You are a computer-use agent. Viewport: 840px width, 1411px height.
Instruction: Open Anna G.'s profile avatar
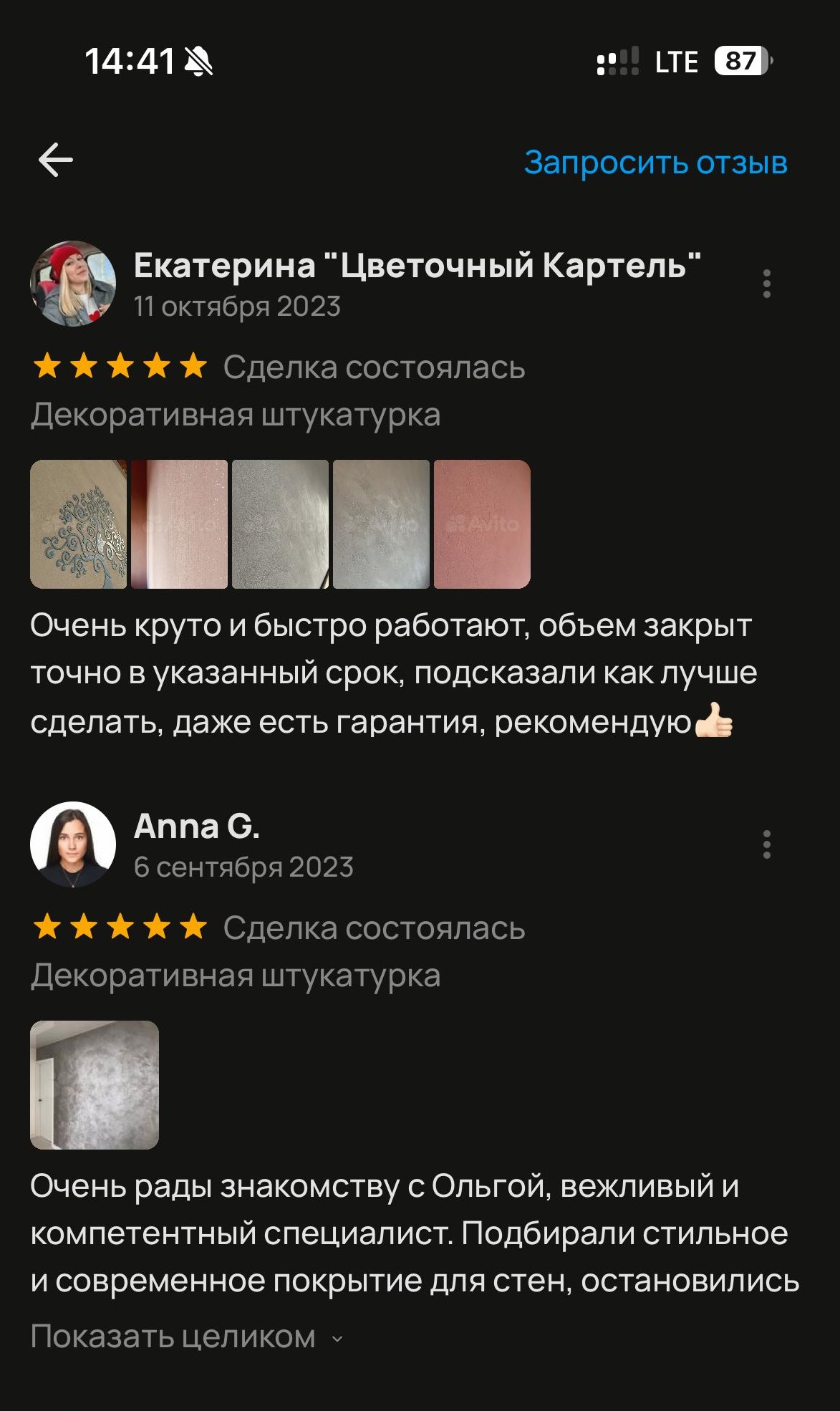coord(73,844)
